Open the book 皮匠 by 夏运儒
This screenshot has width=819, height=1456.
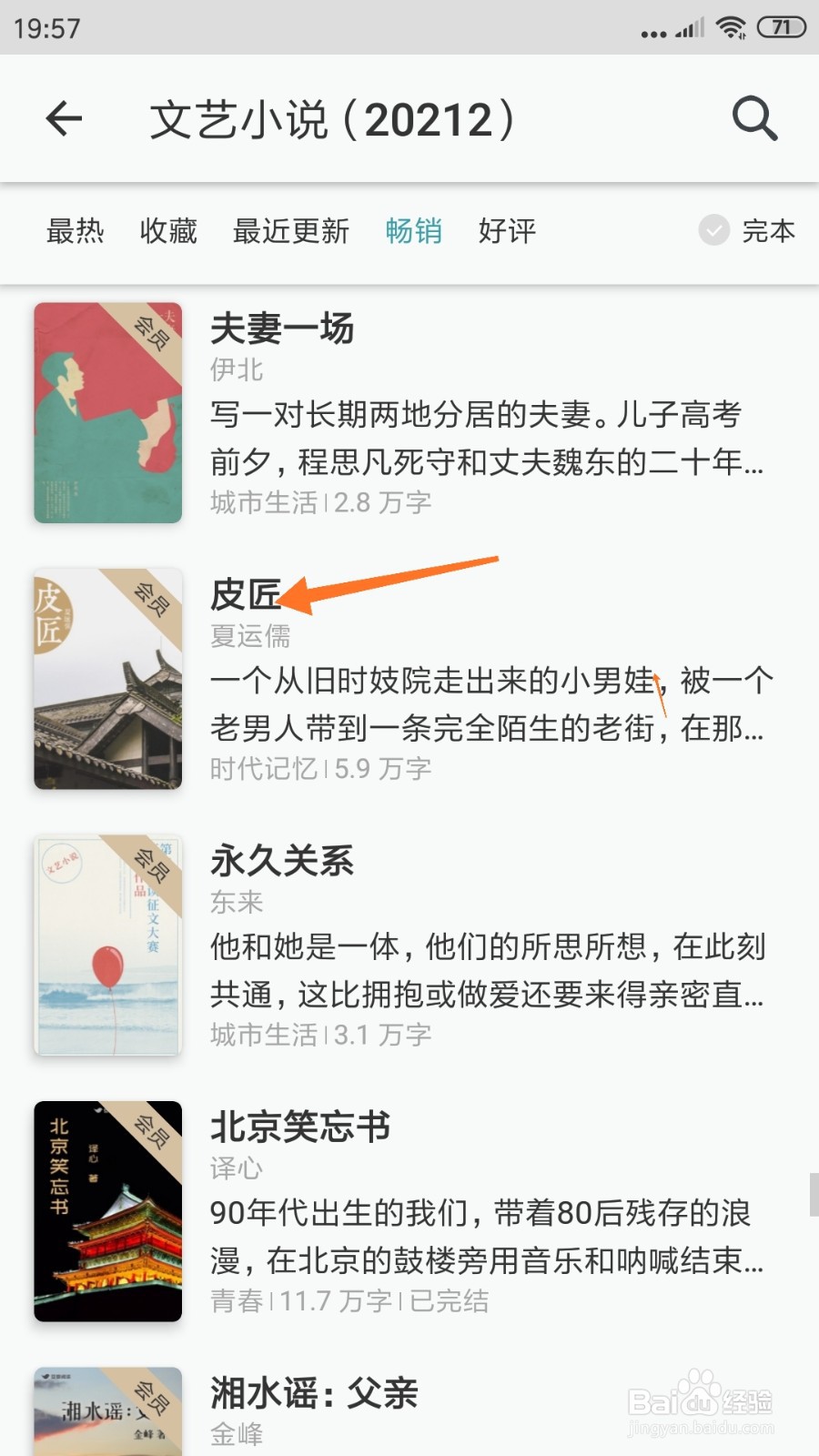[246, 591]
